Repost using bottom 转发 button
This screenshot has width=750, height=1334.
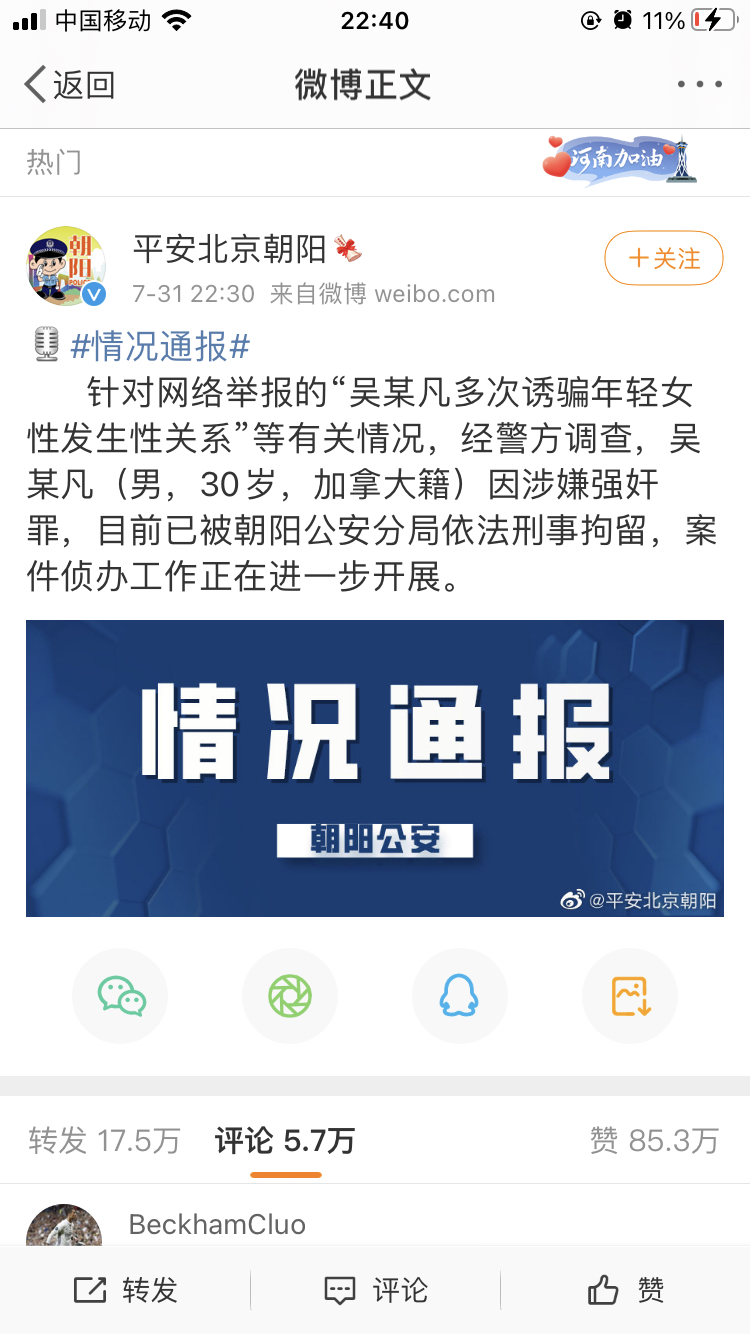[125, 1290]
